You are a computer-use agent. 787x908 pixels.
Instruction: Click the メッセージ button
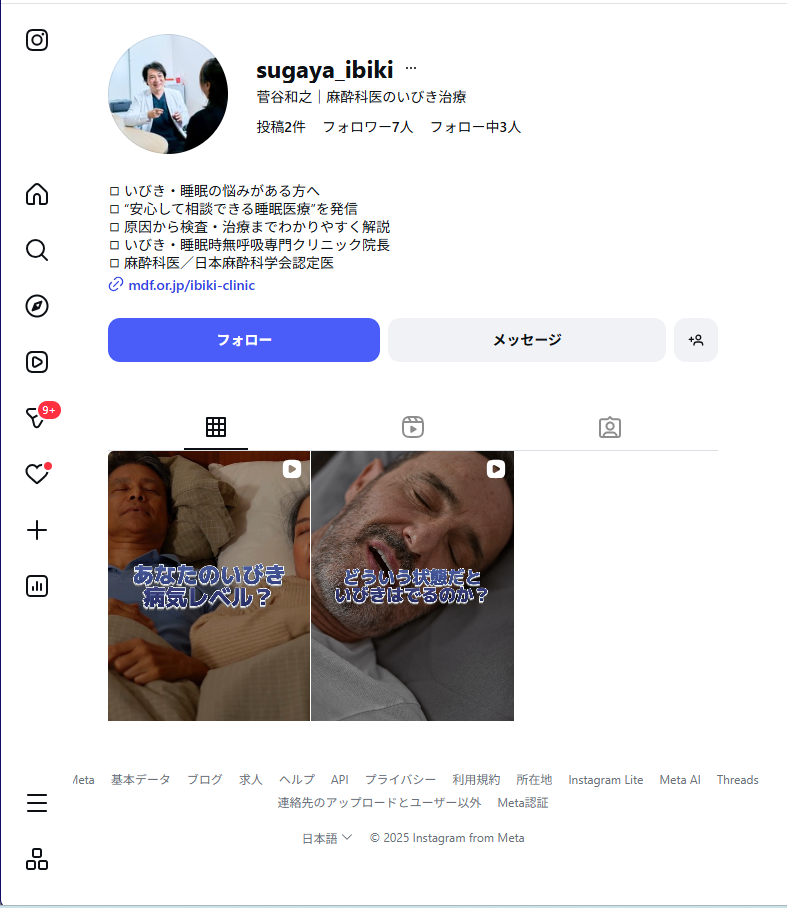526,340
